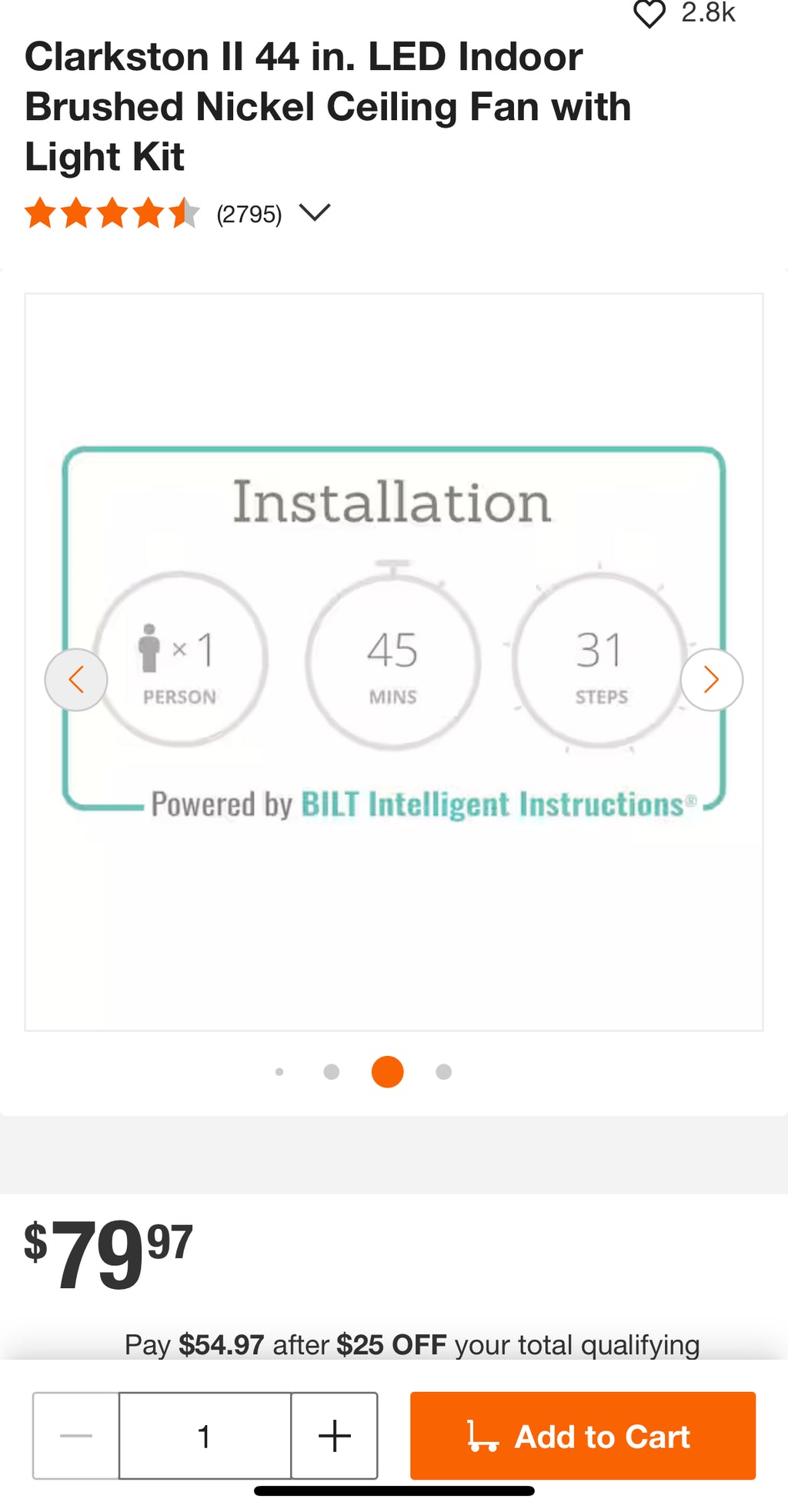Open the Installation product image
Image resolution: width=788 pixels, height=1512 pixels.
point(394,661)
